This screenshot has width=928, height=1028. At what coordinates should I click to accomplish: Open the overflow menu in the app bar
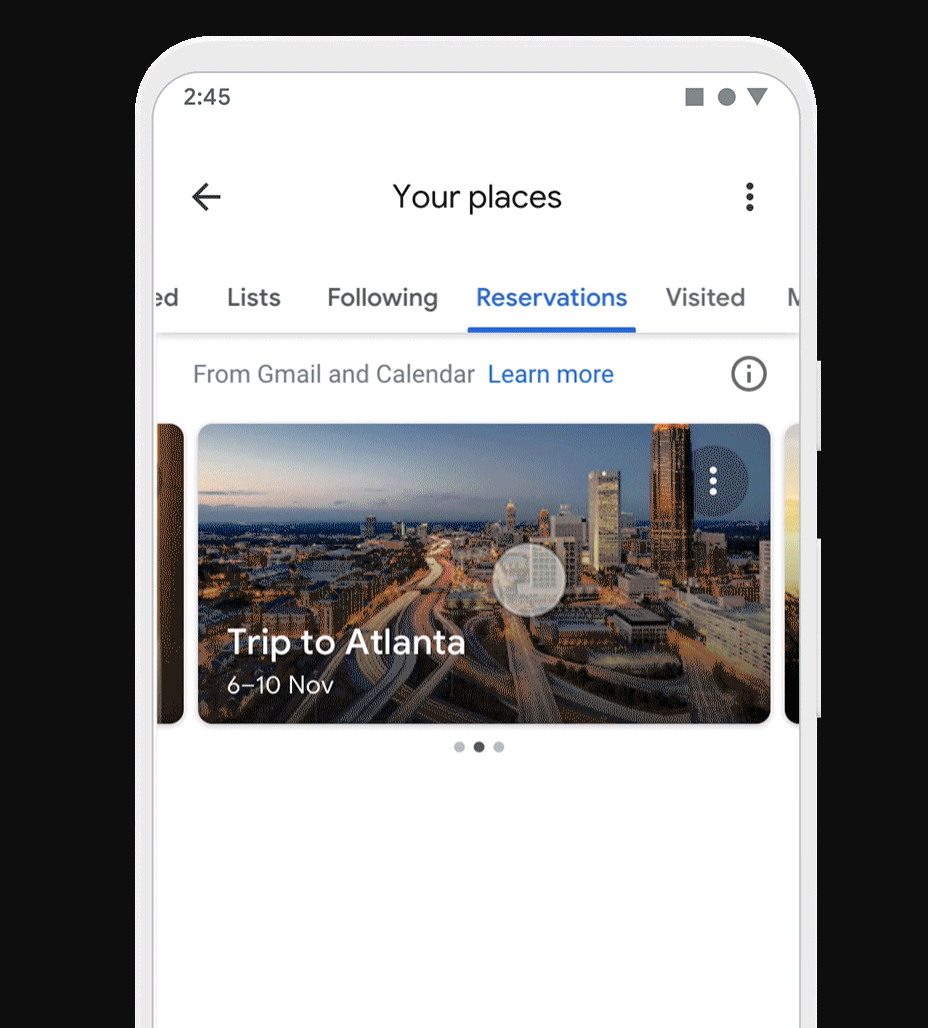pos(749,197)
